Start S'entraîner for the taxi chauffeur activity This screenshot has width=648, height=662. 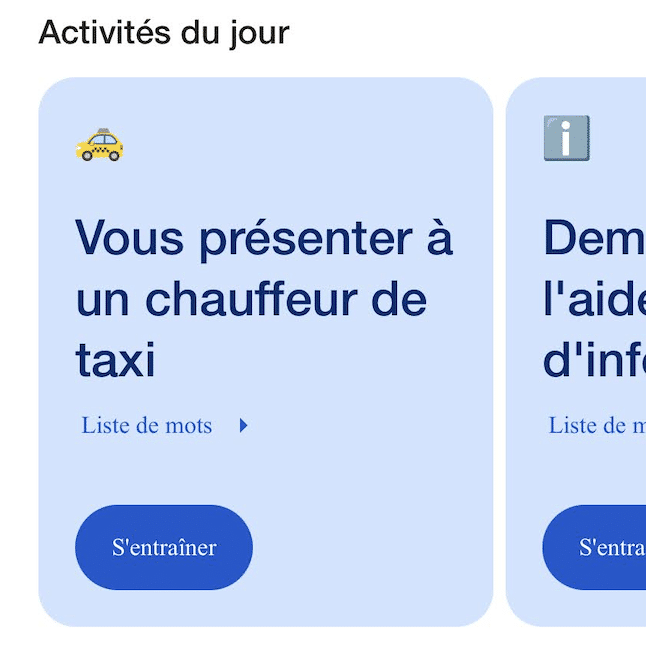click(164, 547)
